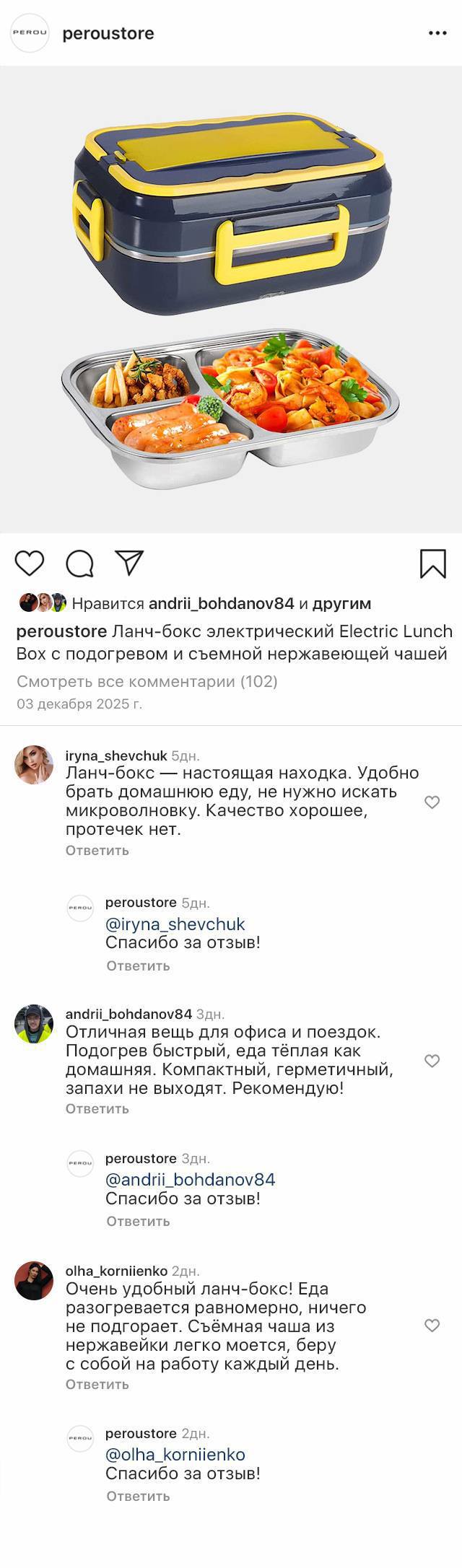
Task: Like olha_korniienko's comment
Action: 432,1325
